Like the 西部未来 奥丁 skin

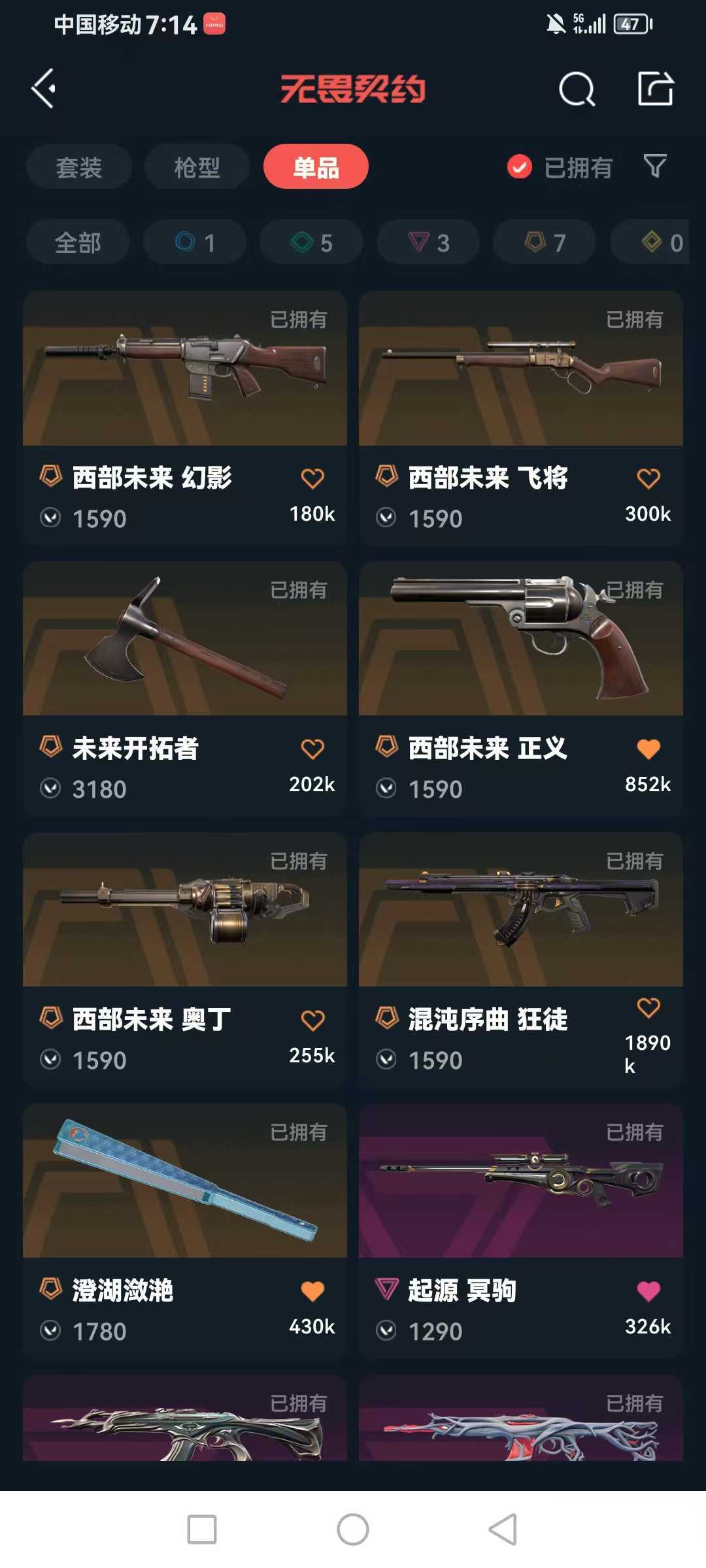(312, 1020)
